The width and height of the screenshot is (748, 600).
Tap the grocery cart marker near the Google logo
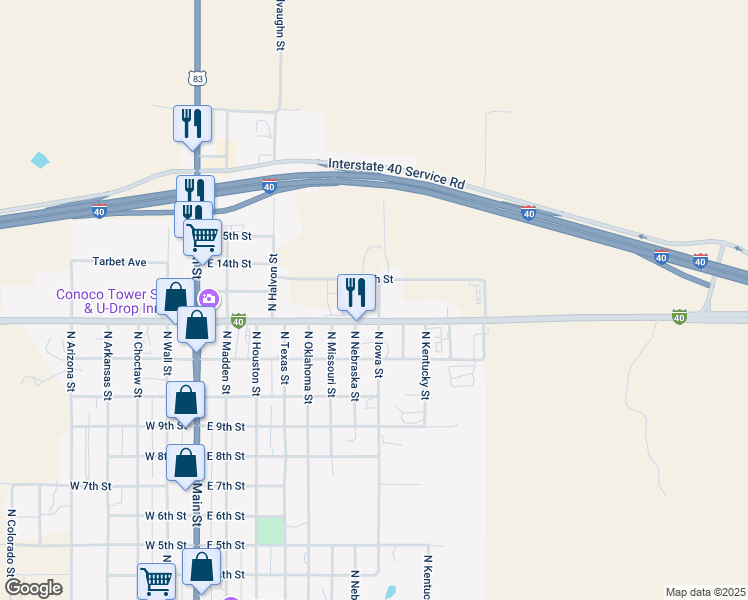click(157, 581)
